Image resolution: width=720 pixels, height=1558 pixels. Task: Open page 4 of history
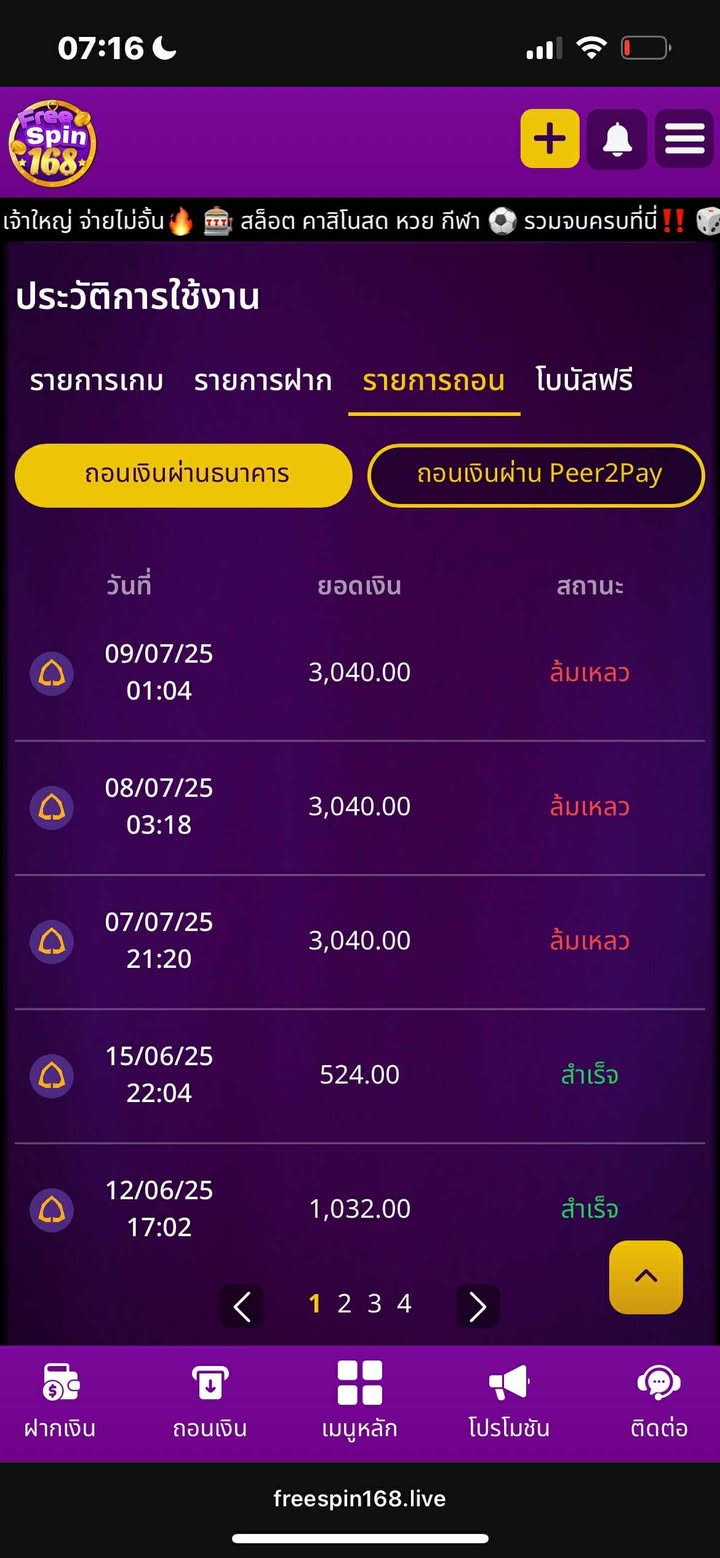click(x=404, y=1304)
